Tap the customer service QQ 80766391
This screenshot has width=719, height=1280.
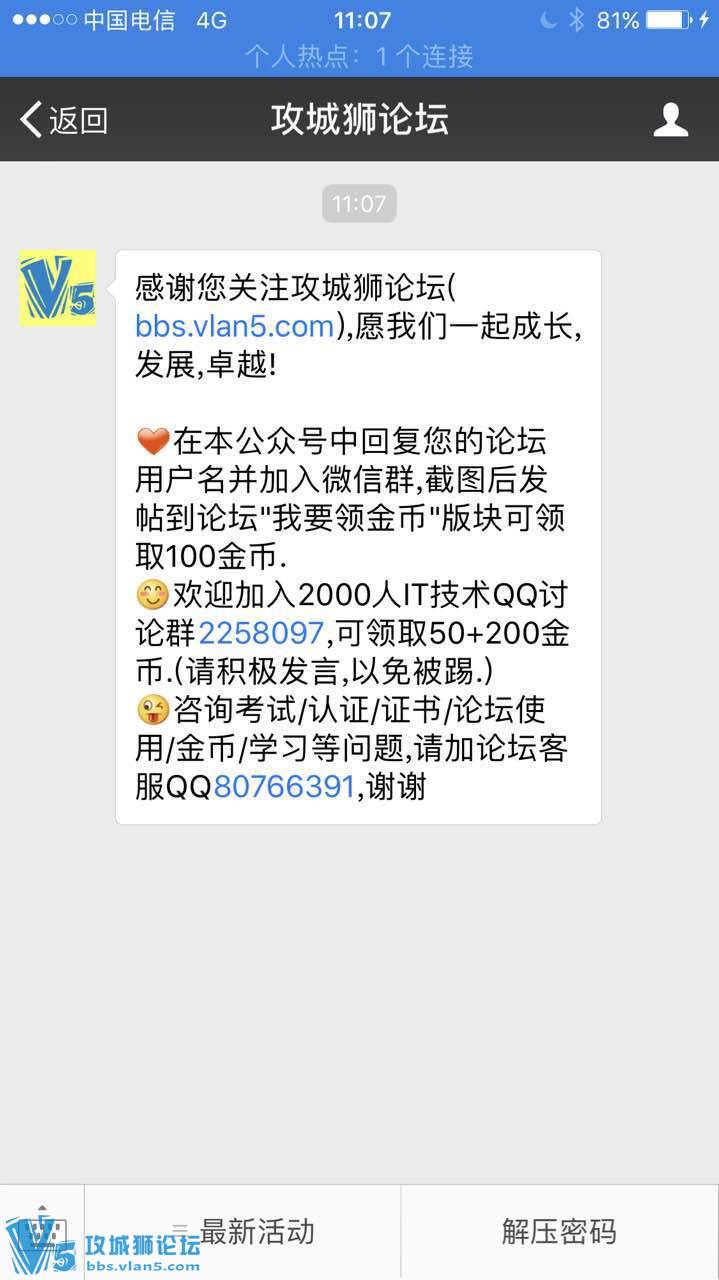pyautogui.click(x=284, y=787)
